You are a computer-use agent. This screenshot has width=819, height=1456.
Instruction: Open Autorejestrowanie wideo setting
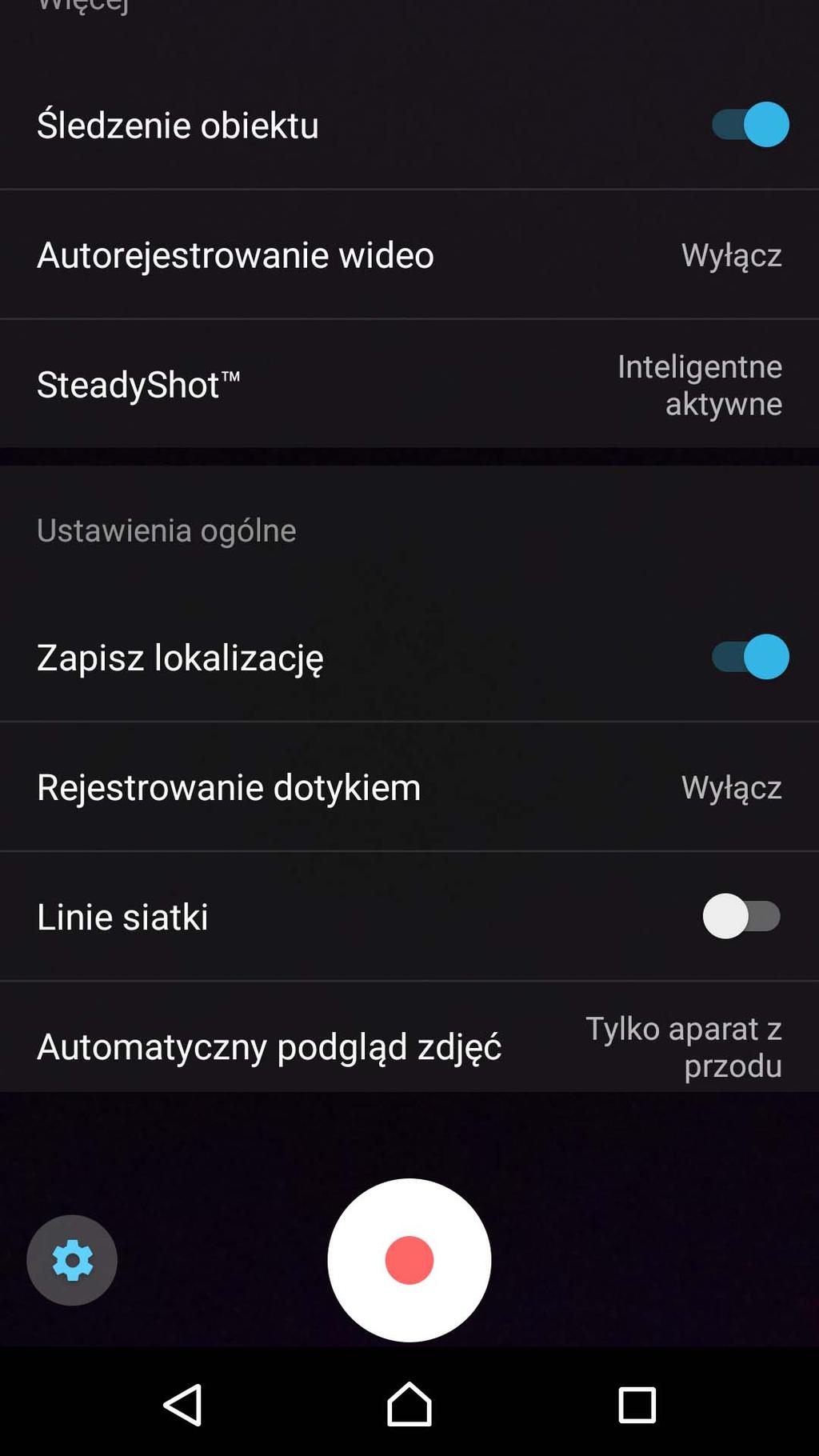409,255
